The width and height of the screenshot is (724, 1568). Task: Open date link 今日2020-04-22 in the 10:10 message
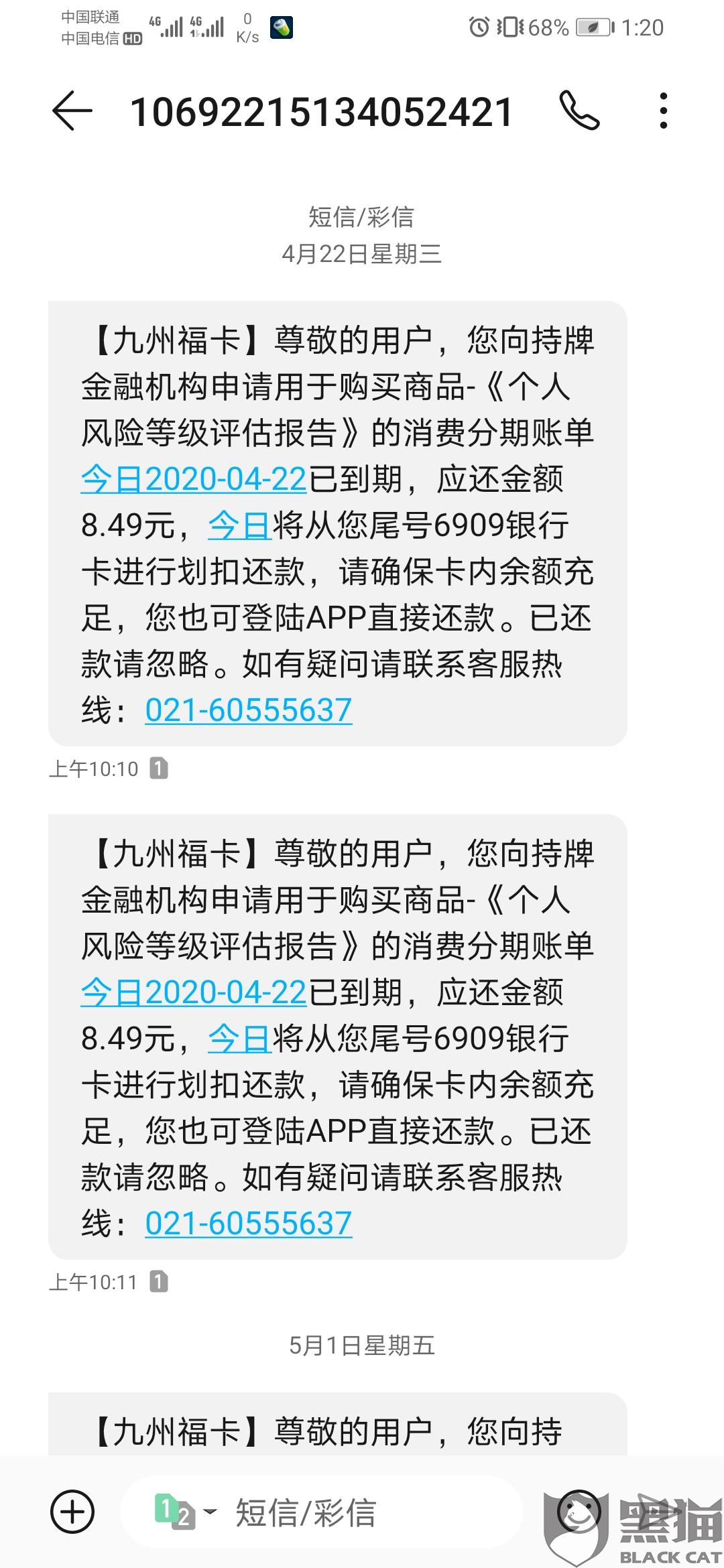point(194,480)
